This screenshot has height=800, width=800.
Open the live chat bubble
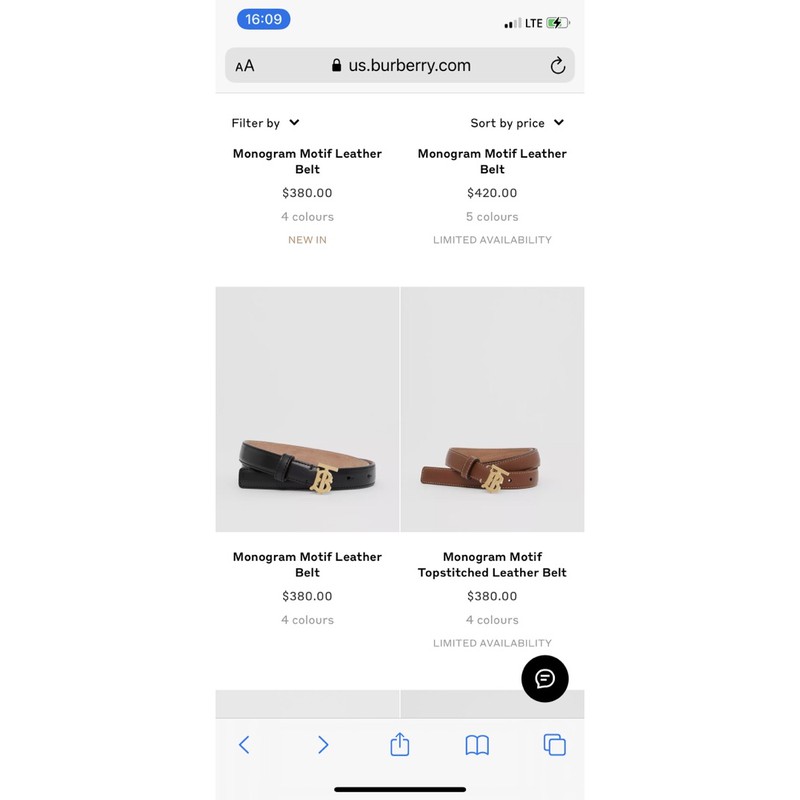(545, 679)
